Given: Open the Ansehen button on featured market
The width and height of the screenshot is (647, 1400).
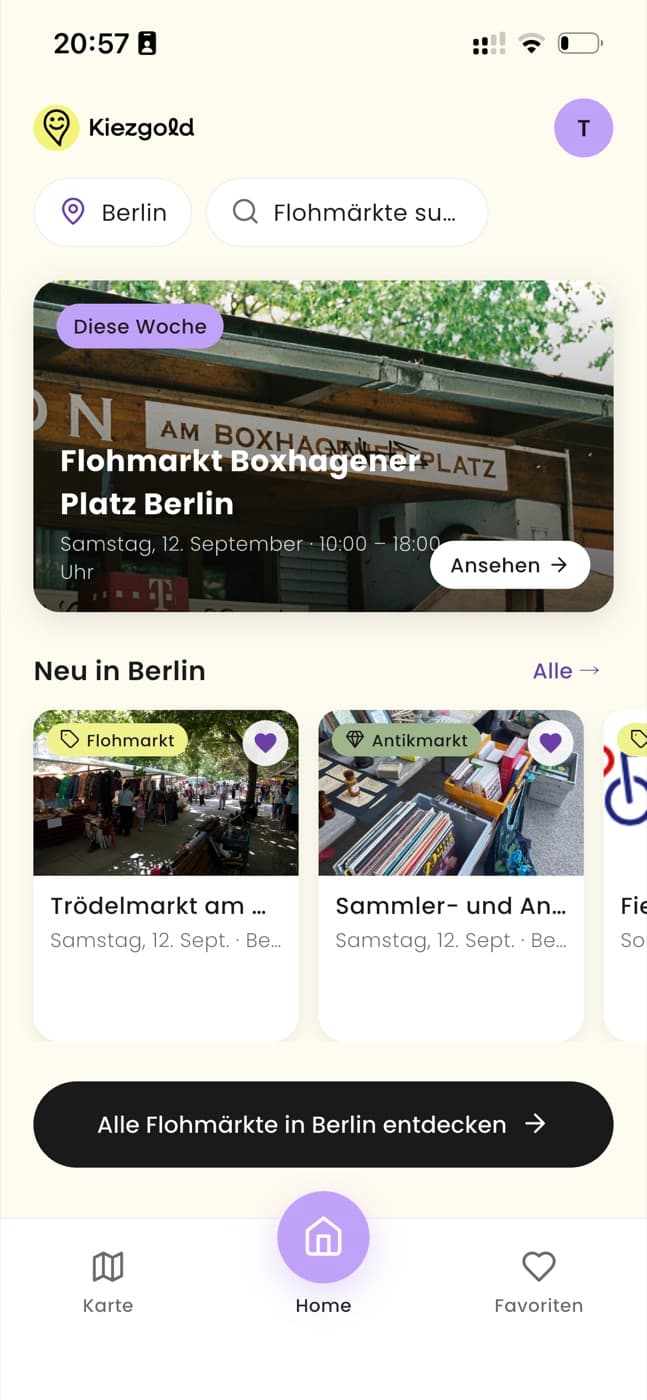Looking at the screenshot, I should 510,565.
